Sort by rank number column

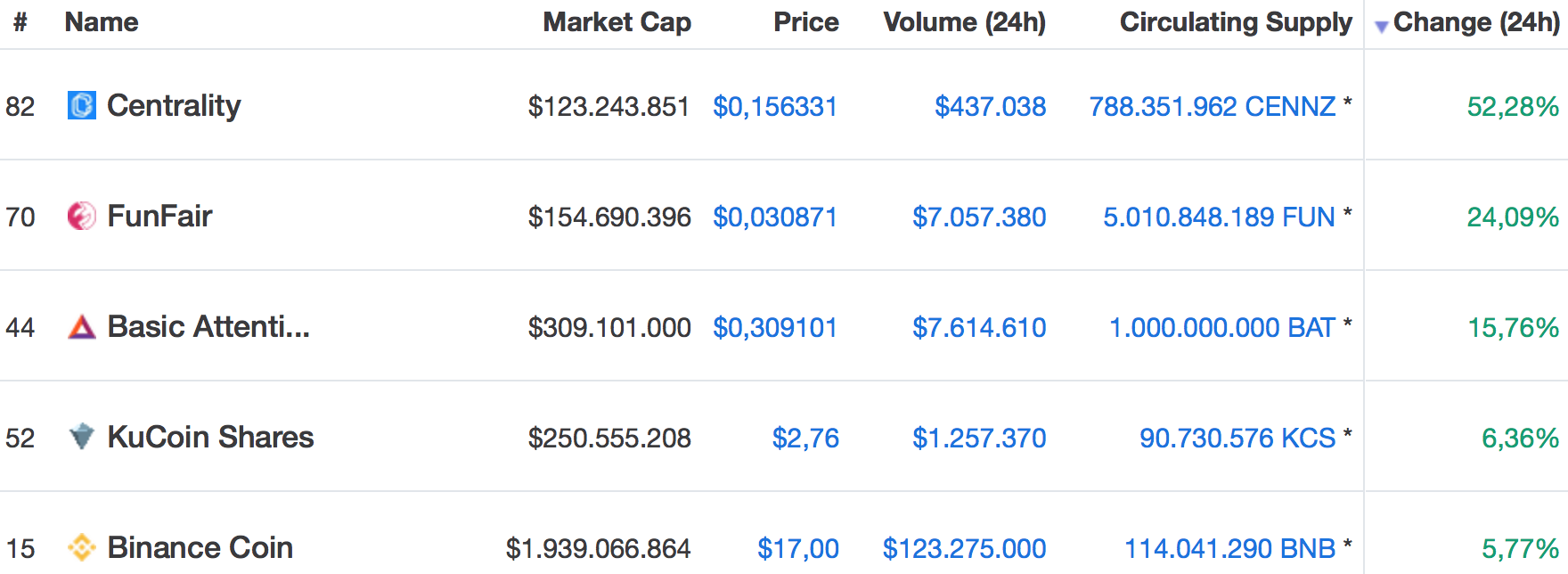click(x=20, y=22)
